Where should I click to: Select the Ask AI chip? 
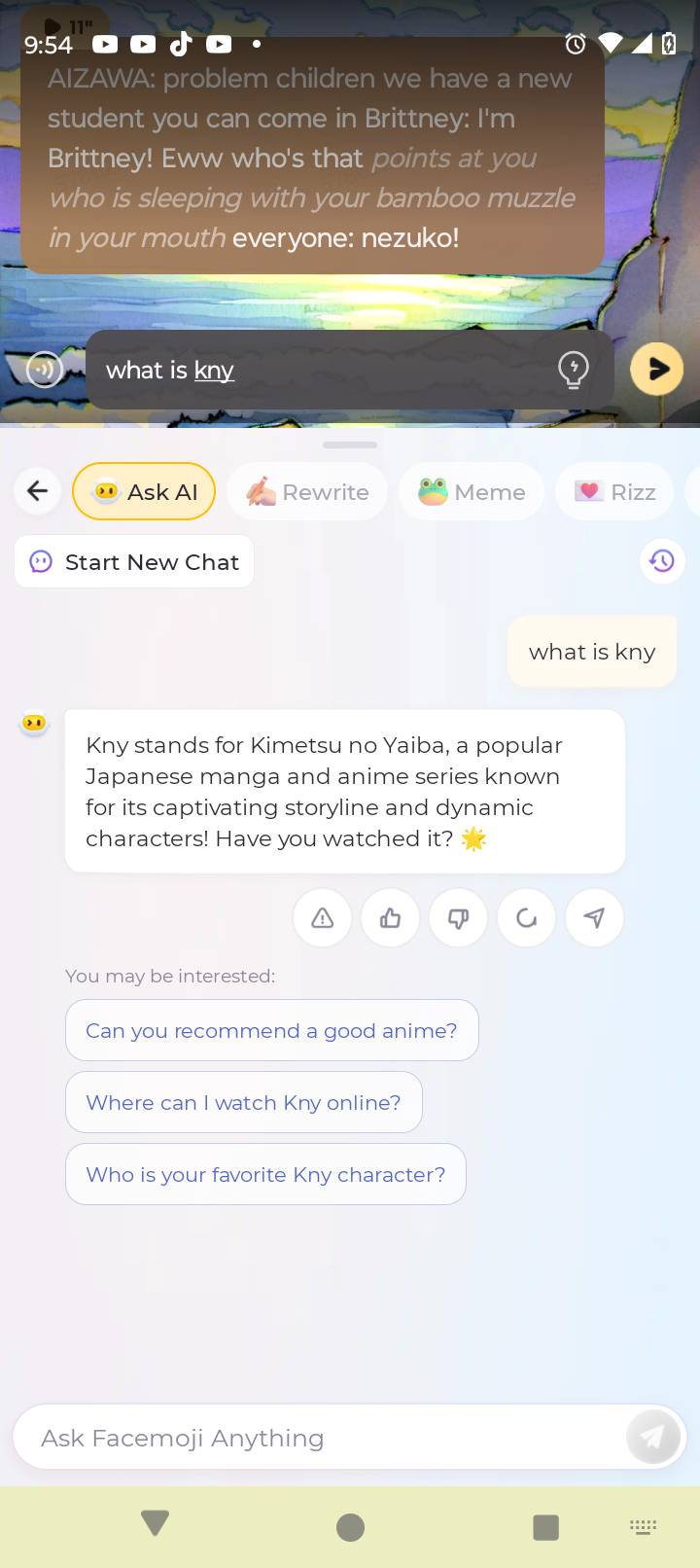[144, 492]
